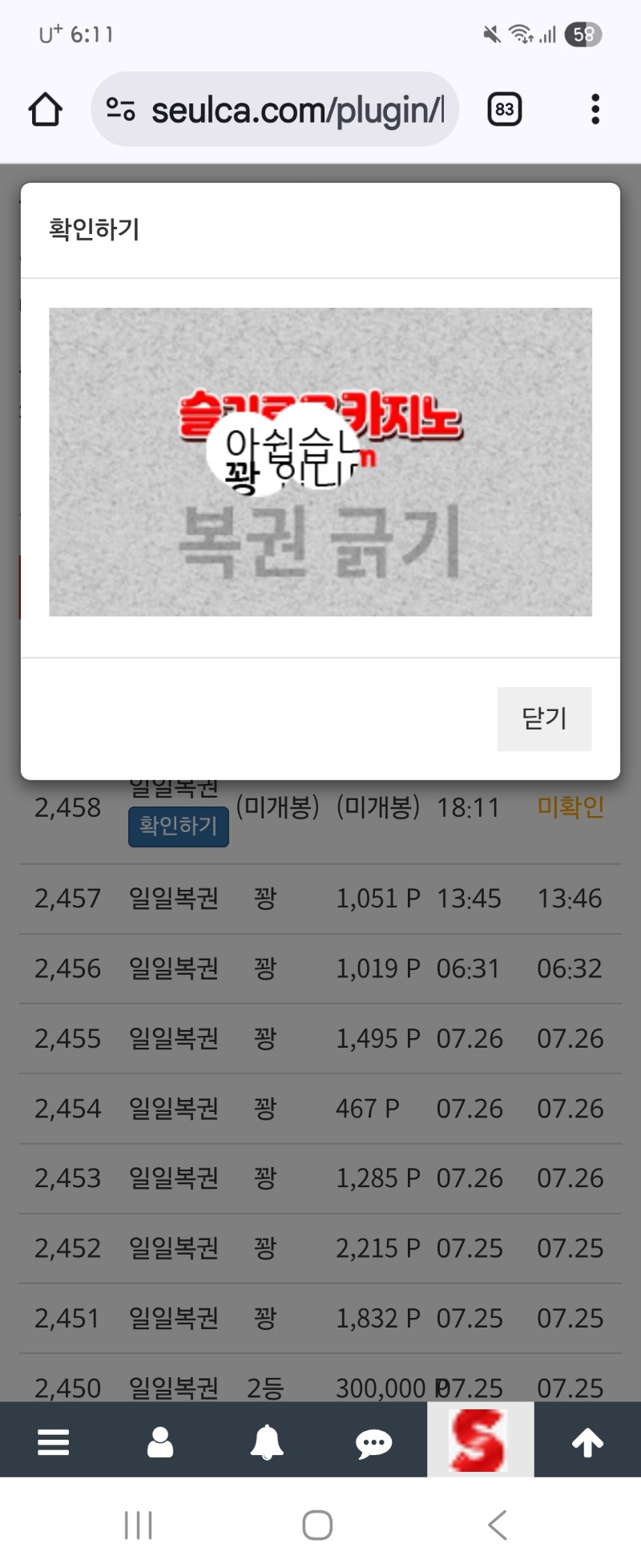Tap the red S logo button
Image resolution: width=641 pixels, height=1568 pixels.
480,1441
